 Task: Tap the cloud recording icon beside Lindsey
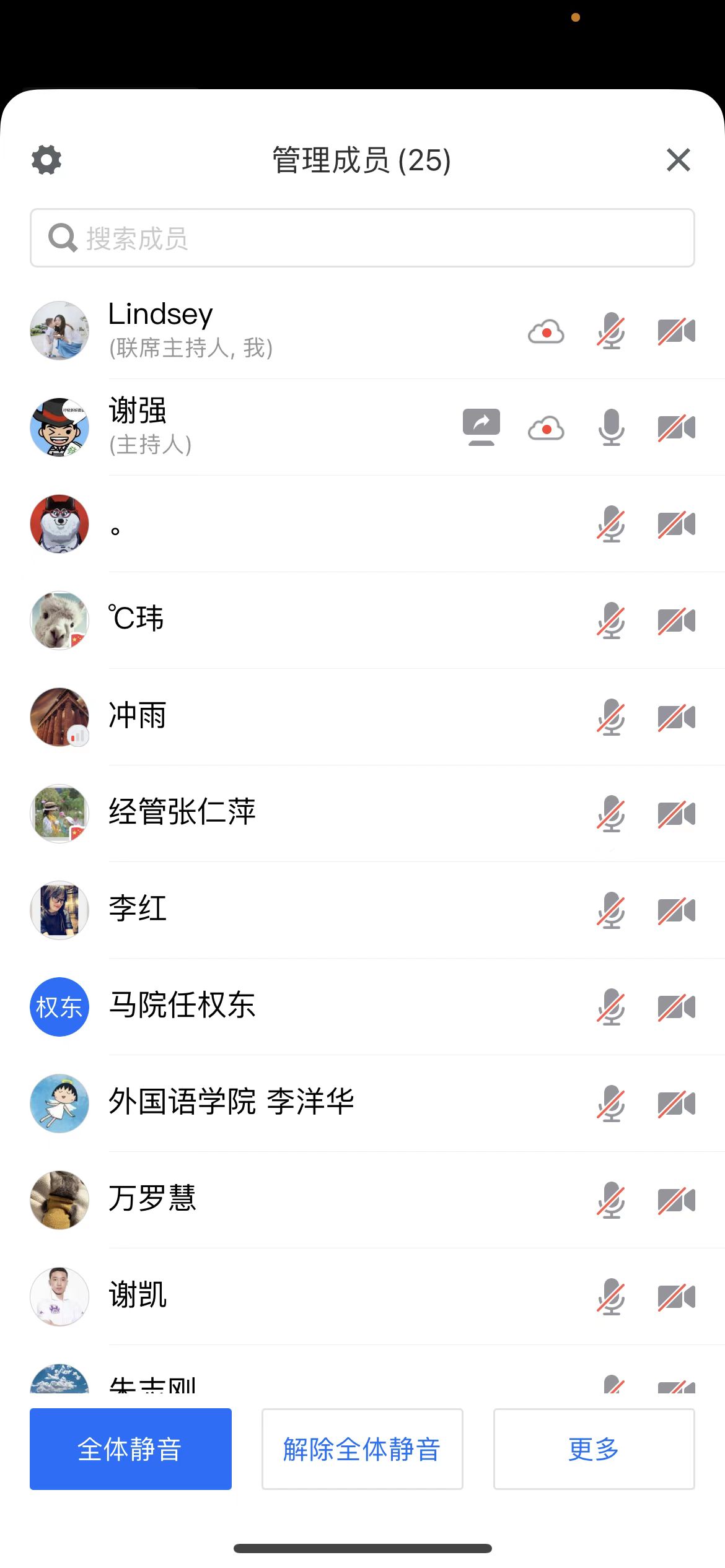[x=546, y=331]
